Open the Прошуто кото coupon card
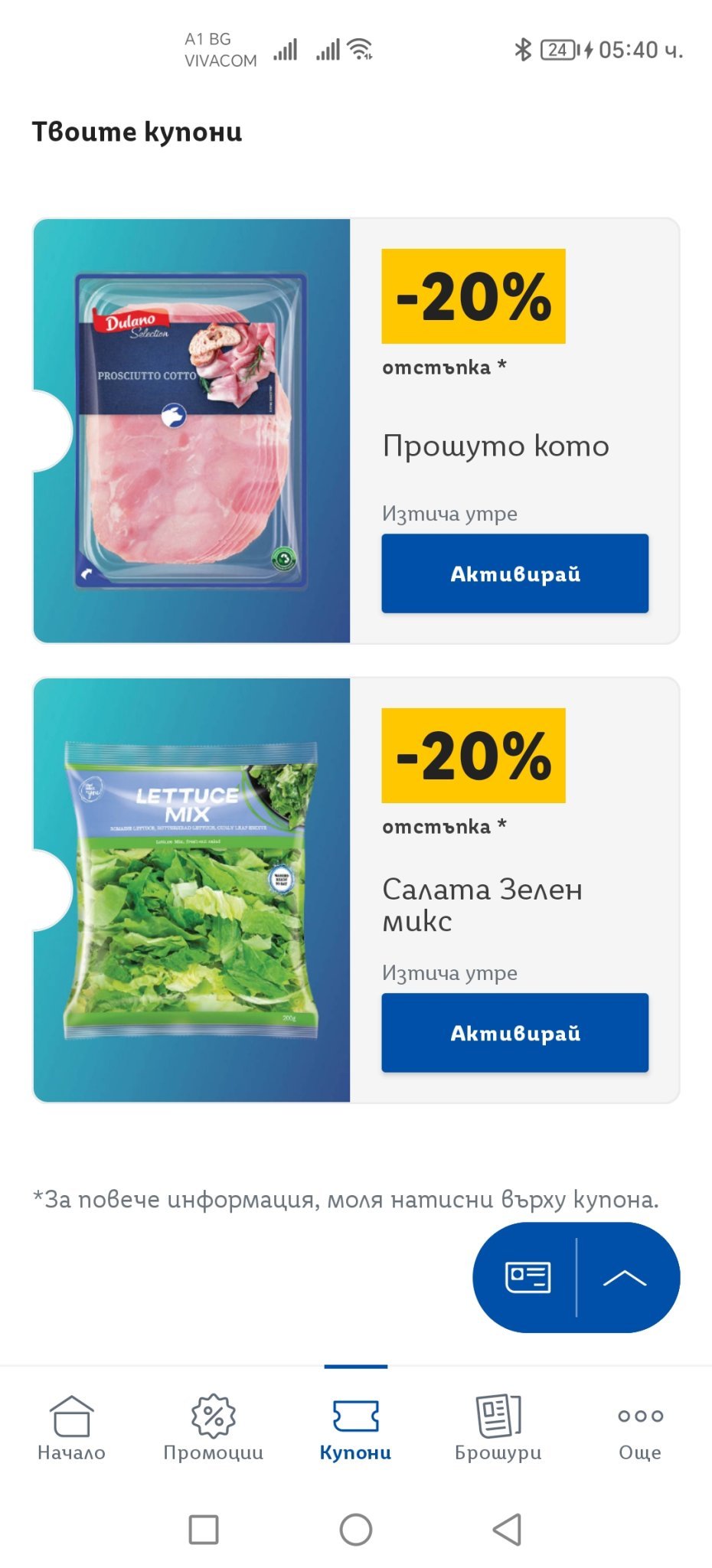712x1568 pixels. pos(356,431)
